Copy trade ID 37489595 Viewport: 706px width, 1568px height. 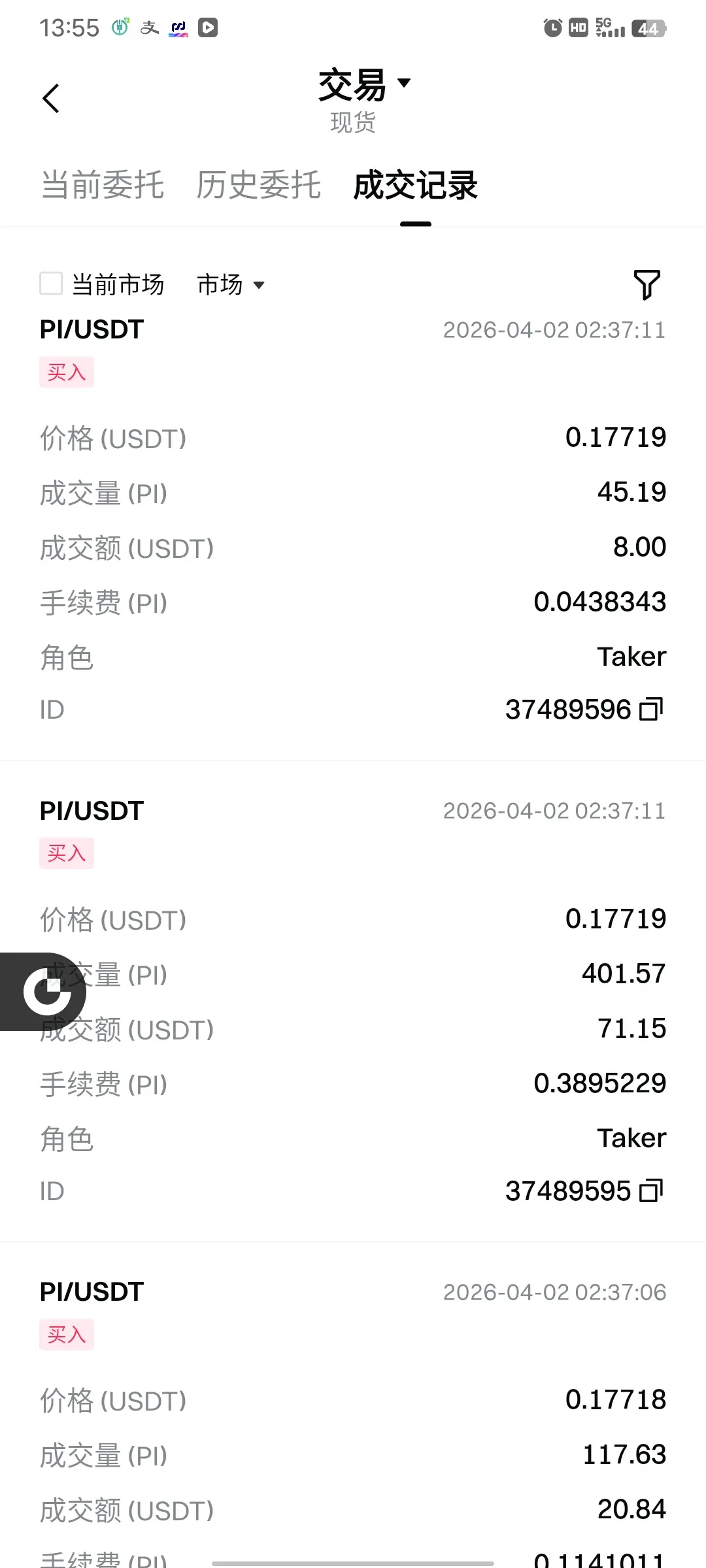point(651,1191)
